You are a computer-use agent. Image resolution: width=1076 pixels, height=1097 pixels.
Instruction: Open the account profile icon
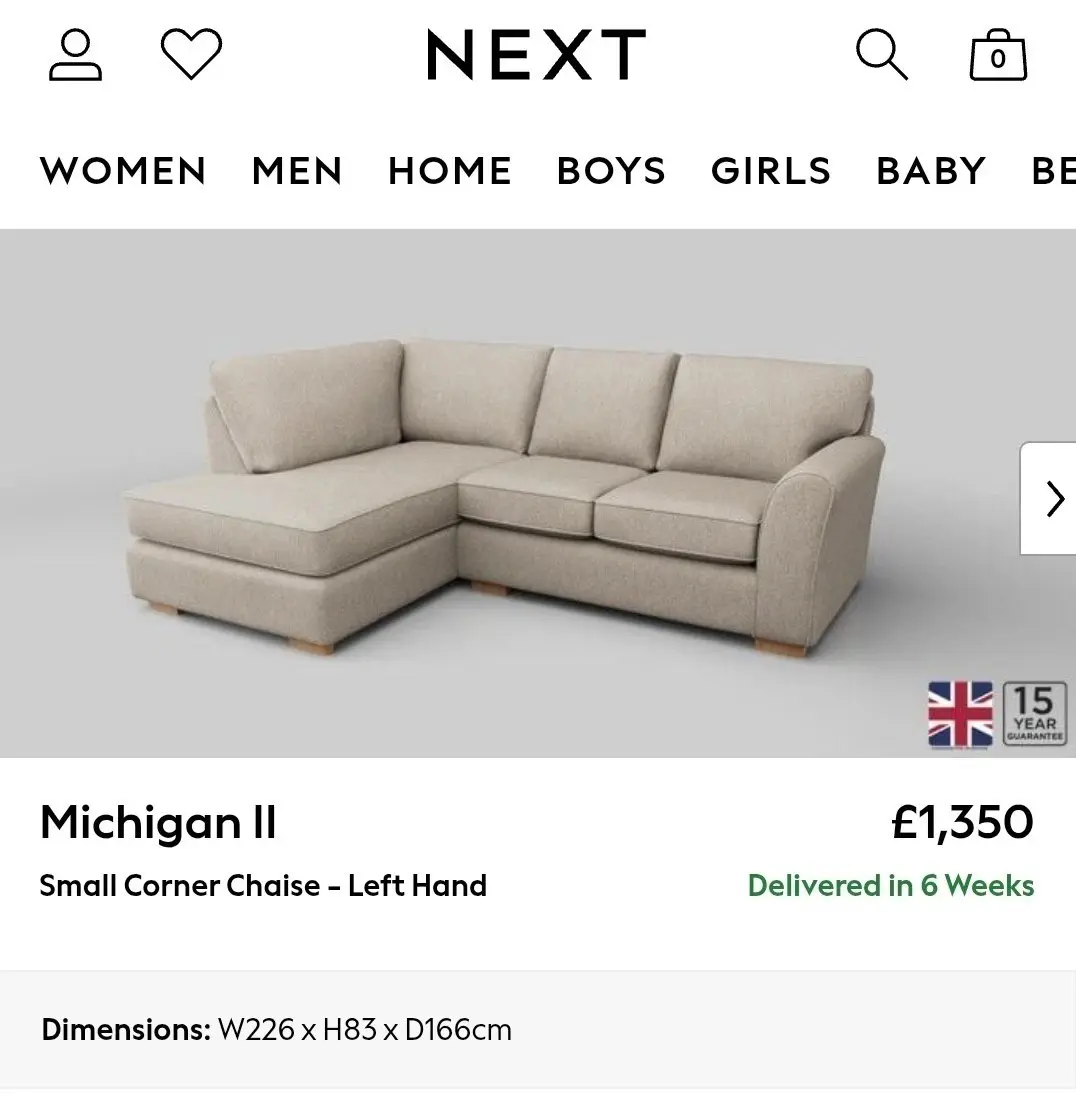coord(75,55)
